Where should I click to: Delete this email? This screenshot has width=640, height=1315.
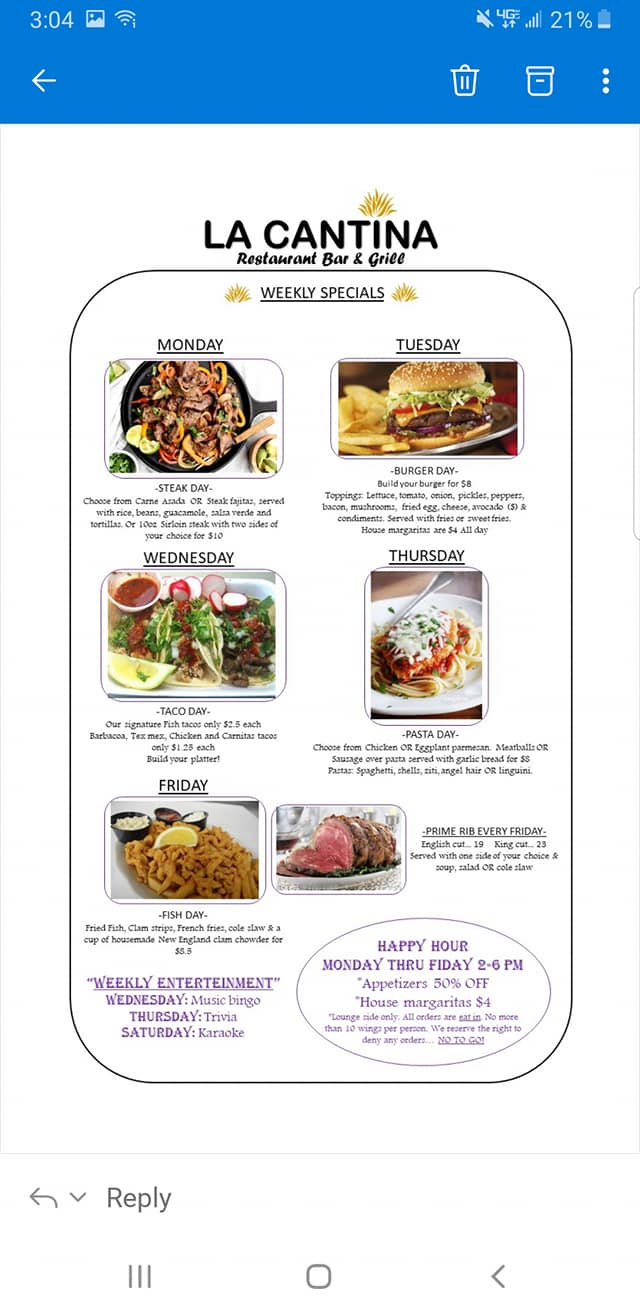pyautogui.click(x=465, y=81)
